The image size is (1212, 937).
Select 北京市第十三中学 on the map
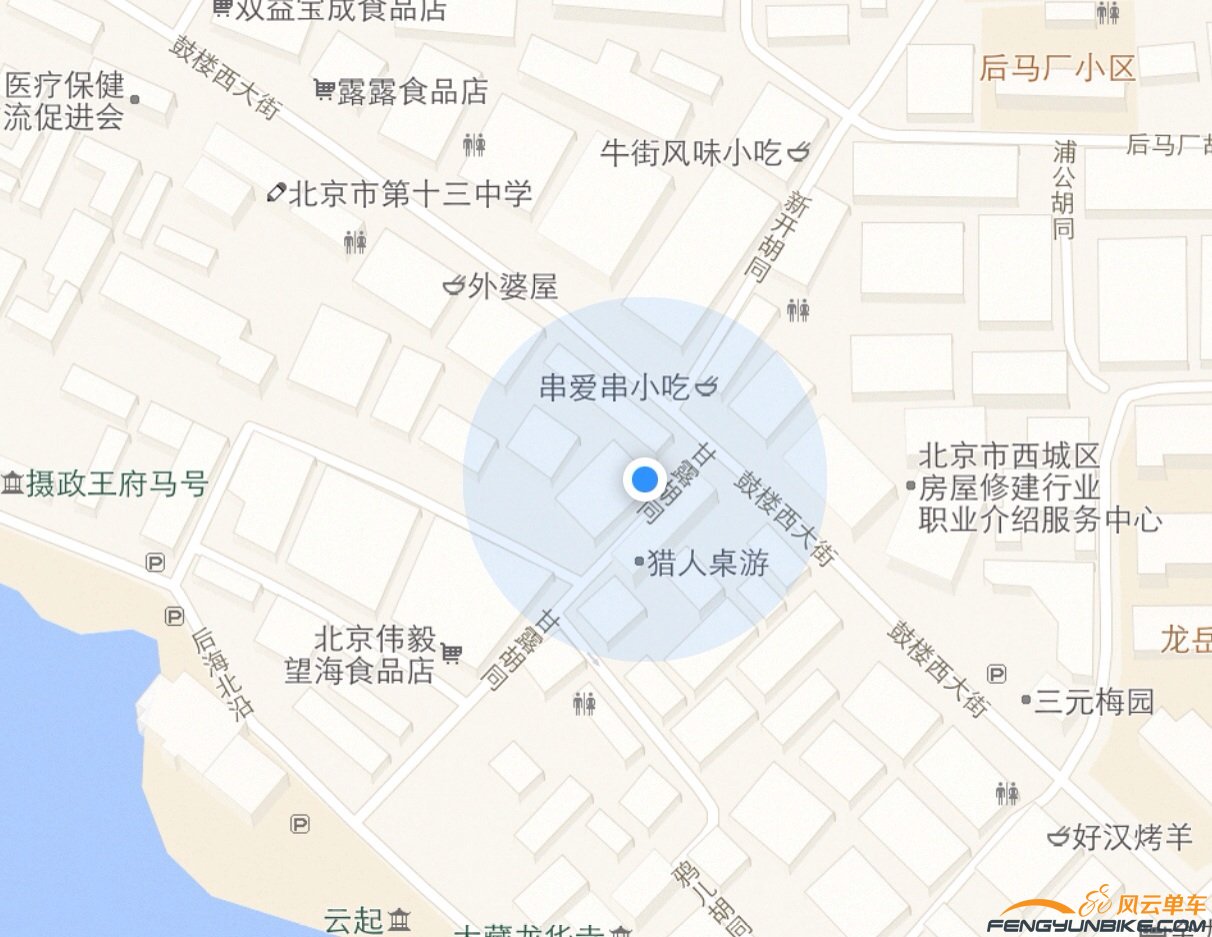pyautogui.click(x=277, y=193)
